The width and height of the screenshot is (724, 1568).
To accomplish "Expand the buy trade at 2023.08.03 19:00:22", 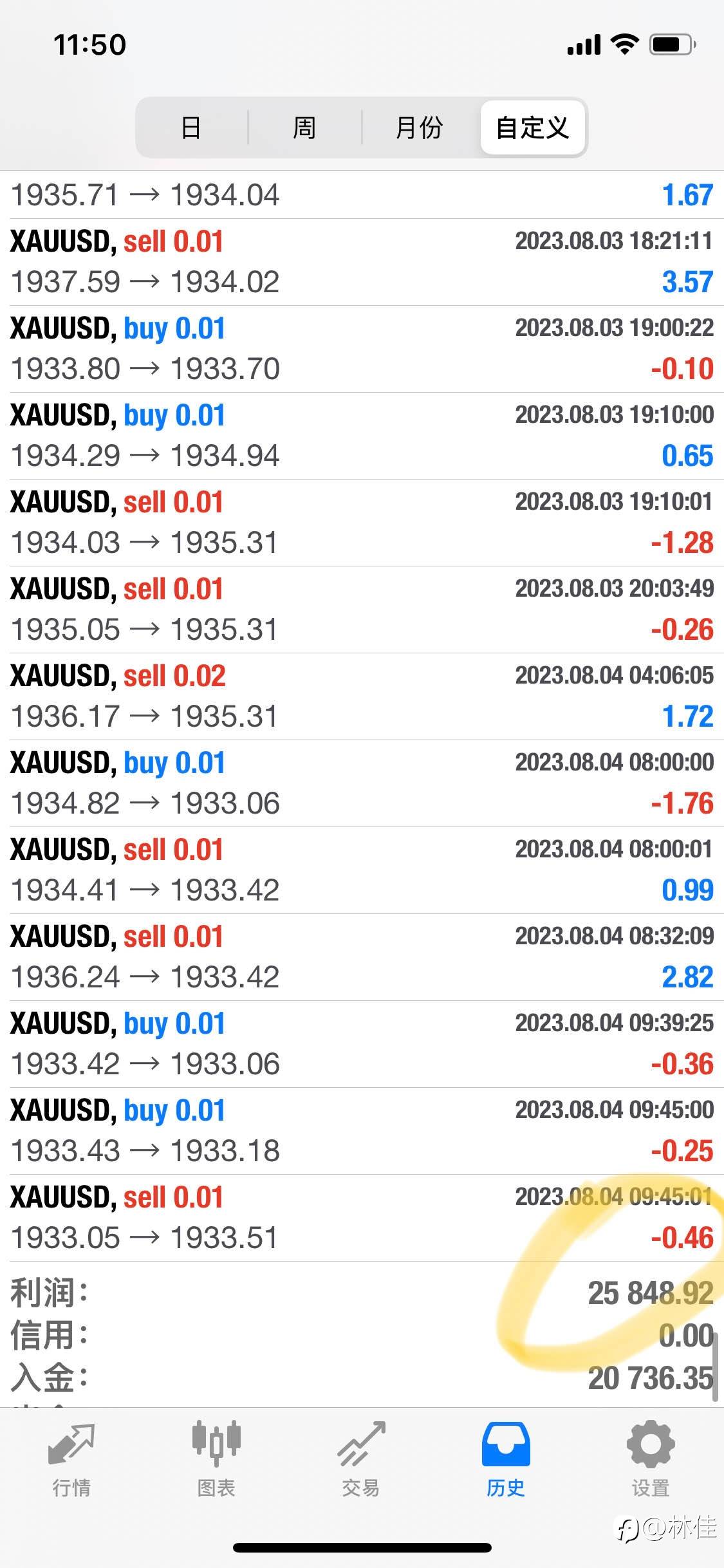I will 362,349.
